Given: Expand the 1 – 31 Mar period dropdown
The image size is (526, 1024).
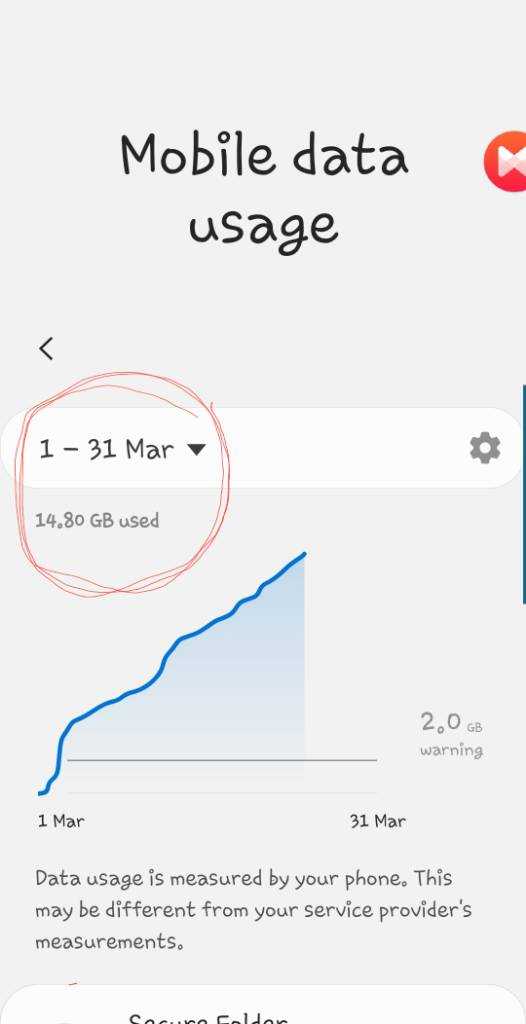Looking at the screenshot, I should click(x=123, y=449).
